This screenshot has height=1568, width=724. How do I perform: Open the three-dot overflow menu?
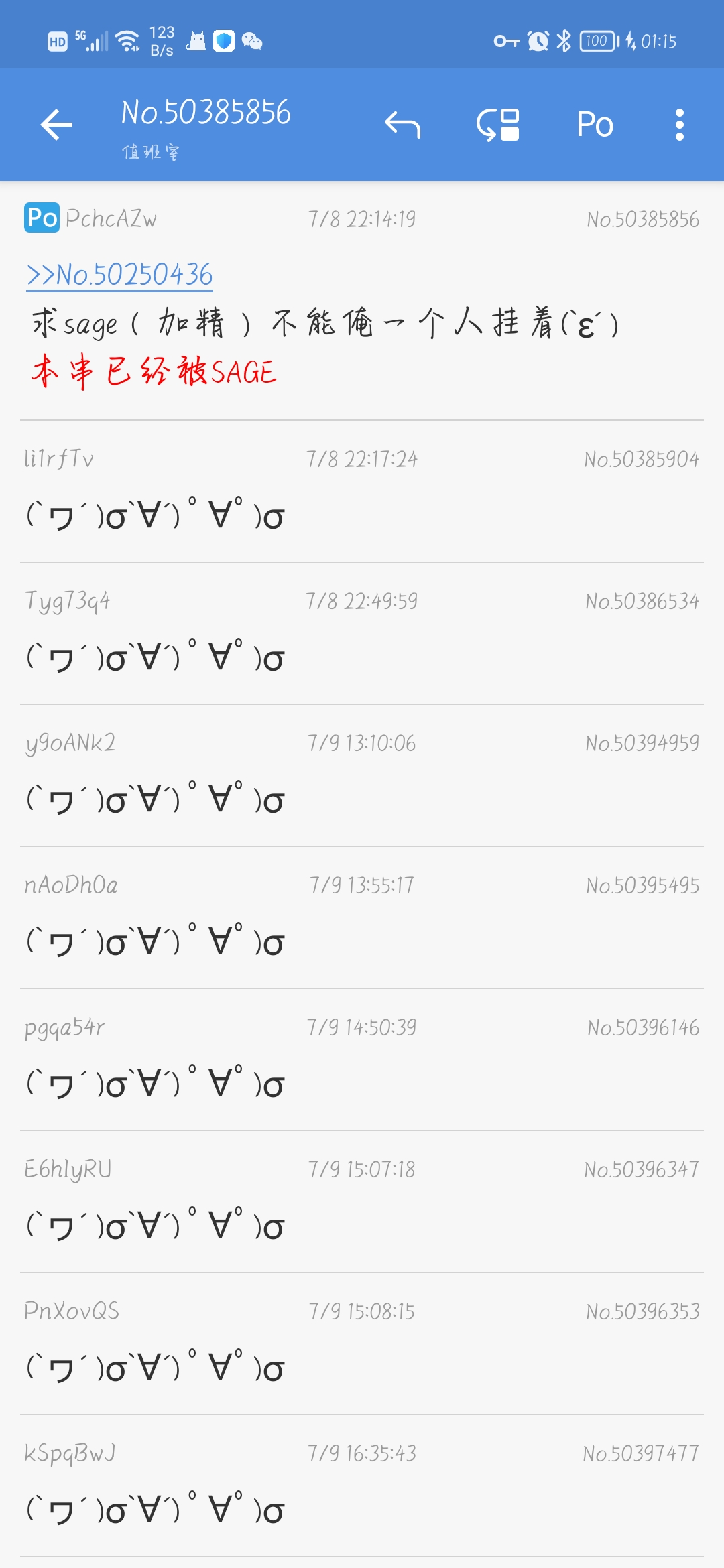(679, 125)
